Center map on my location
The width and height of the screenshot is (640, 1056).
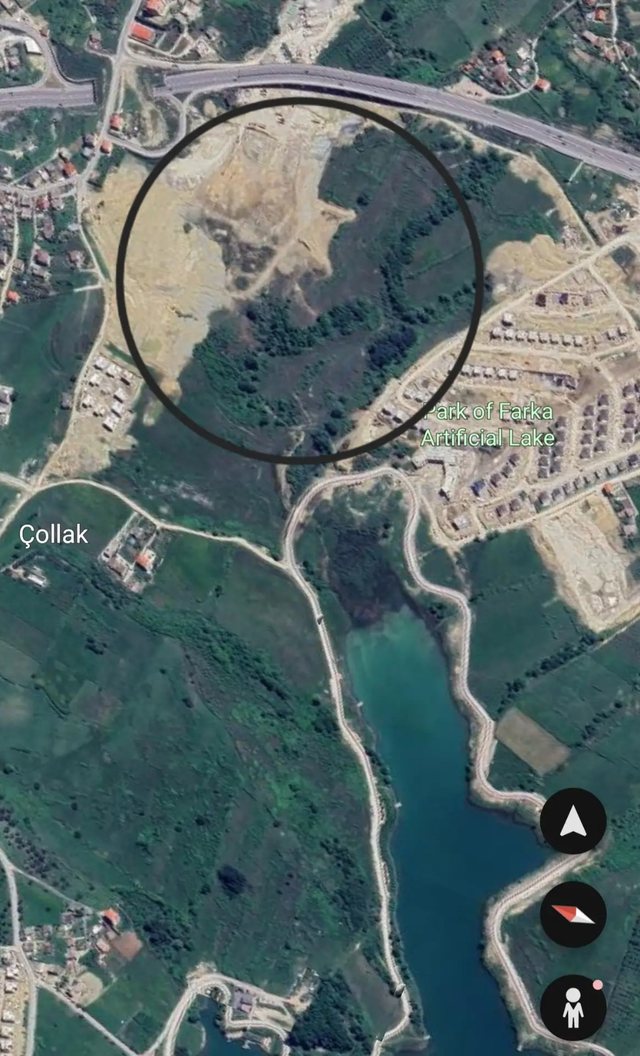573,821
